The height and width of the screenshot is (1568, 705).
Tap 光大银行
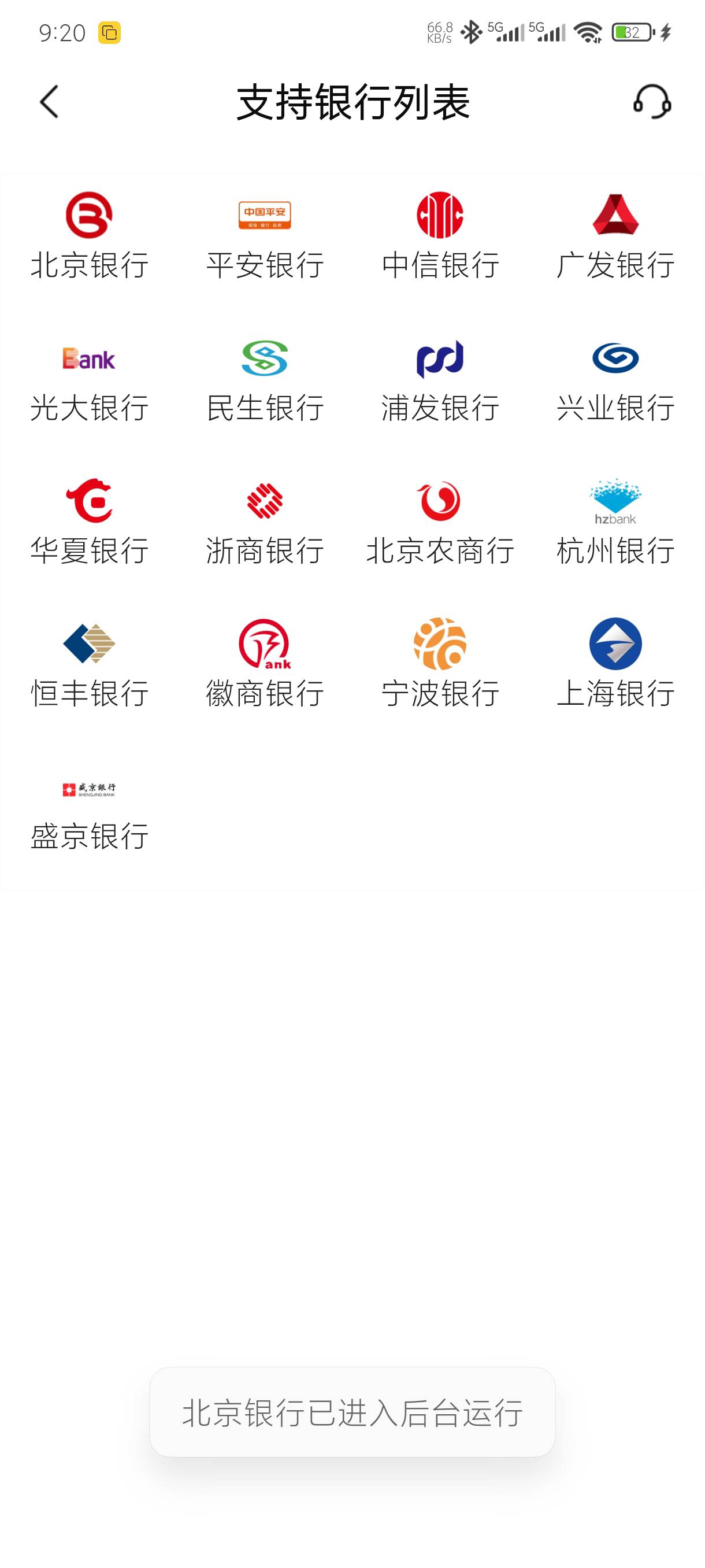coord(90,379)
